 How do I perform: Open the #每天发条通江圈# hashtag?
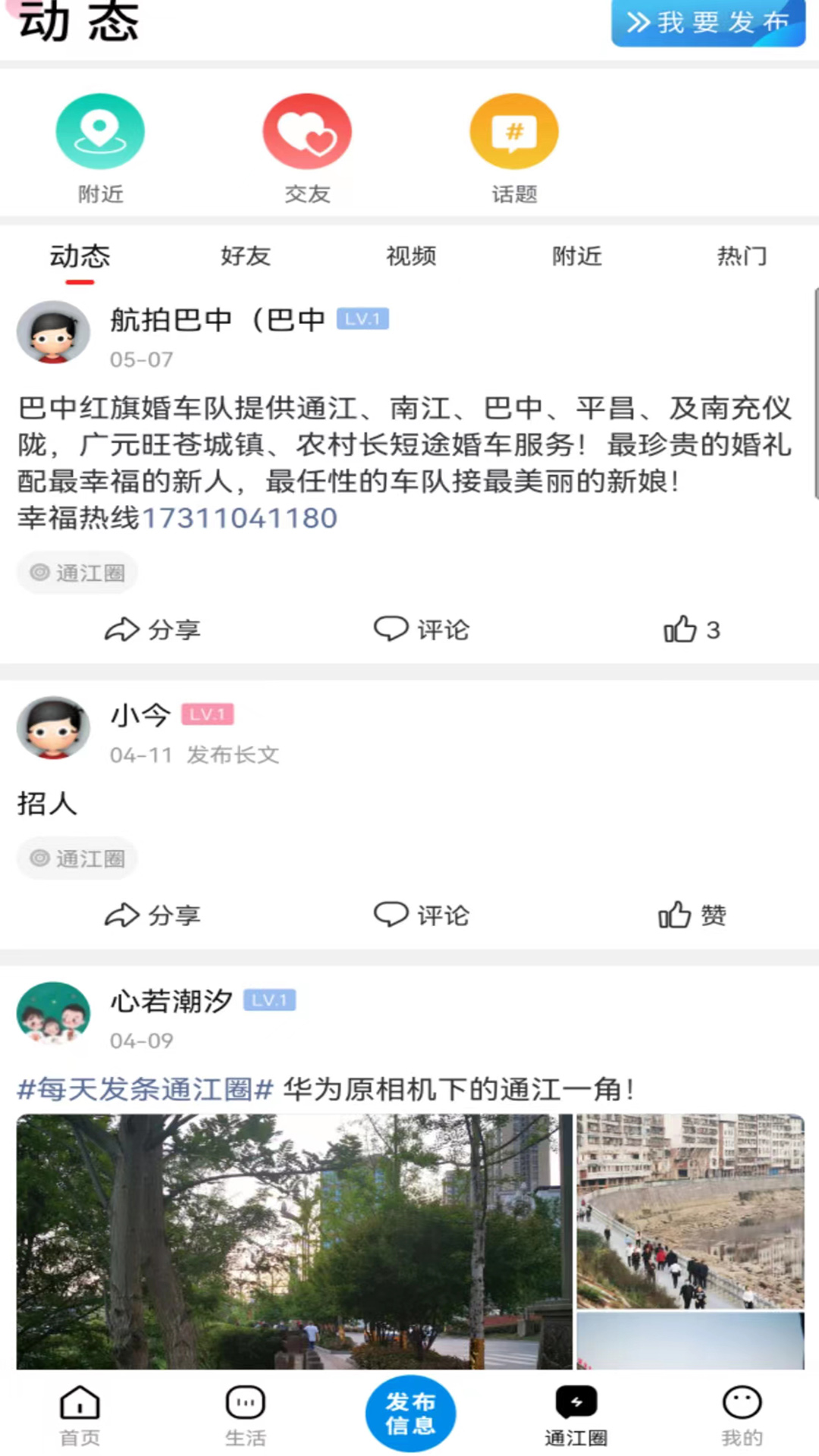[x=145, y=1090]
